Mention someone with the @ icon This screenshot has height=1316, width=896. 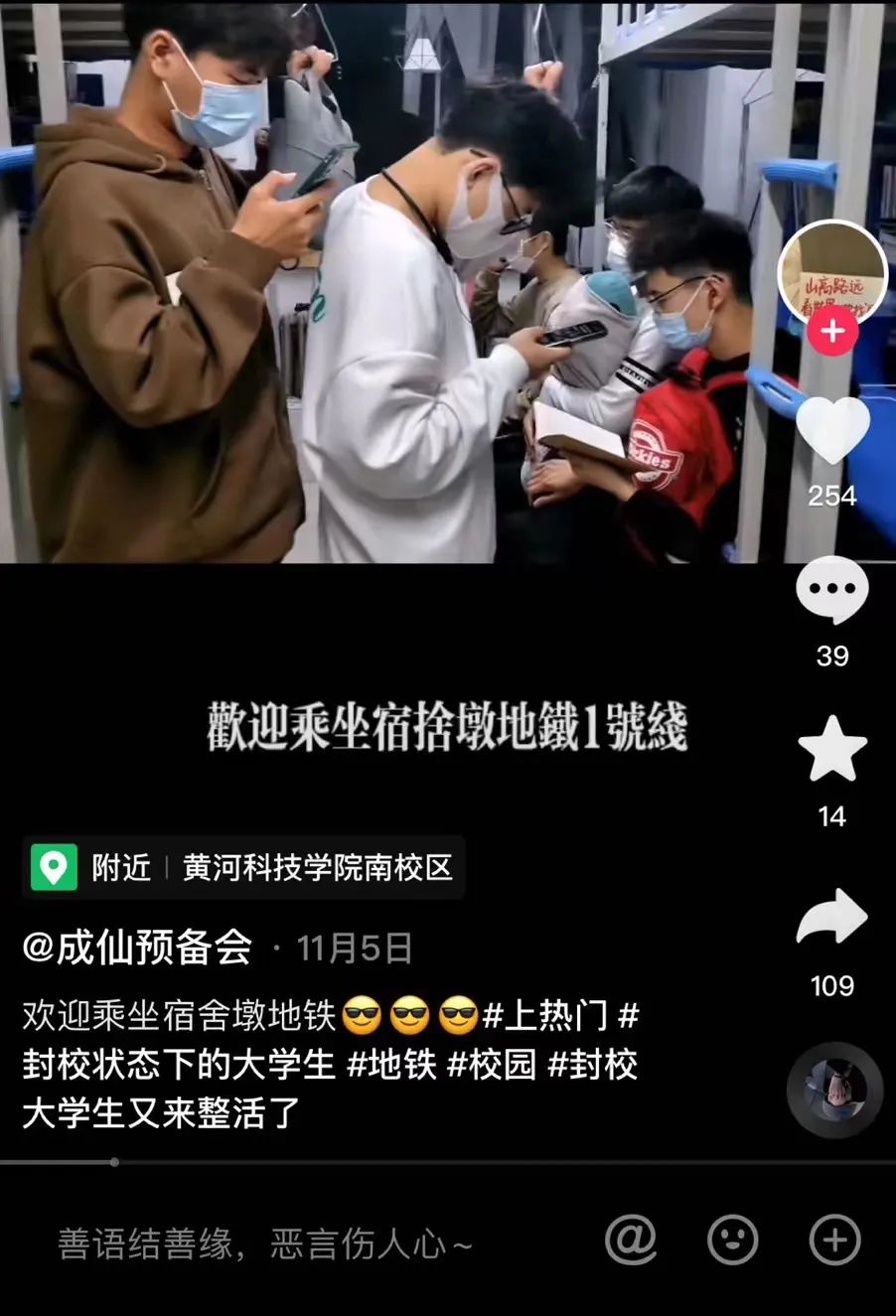[631, 1239]
